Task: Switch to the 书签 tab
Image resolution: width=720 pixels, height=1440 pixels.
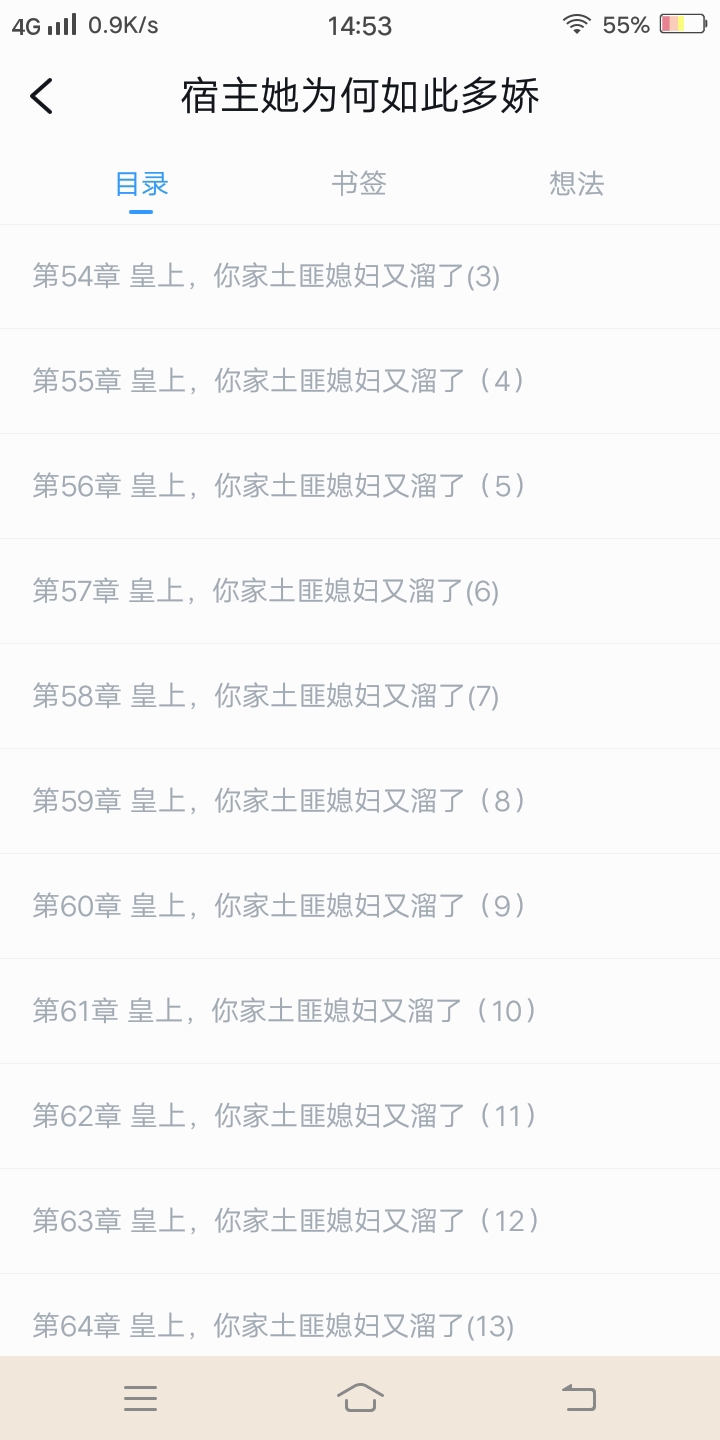Action: coord(359,183)
